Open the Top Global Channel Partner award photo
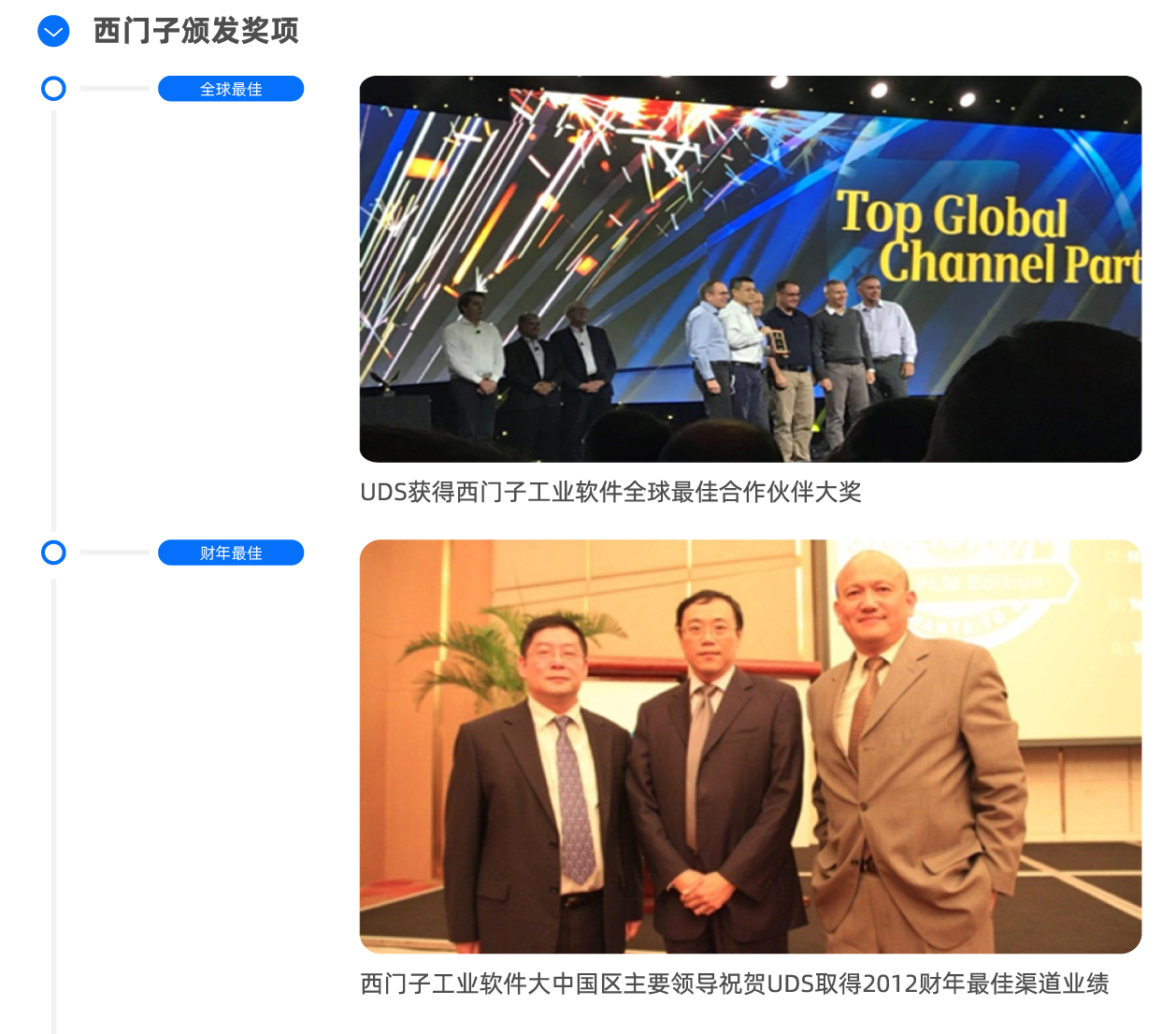This screenshot has width=1176, height=1034. 750,269
